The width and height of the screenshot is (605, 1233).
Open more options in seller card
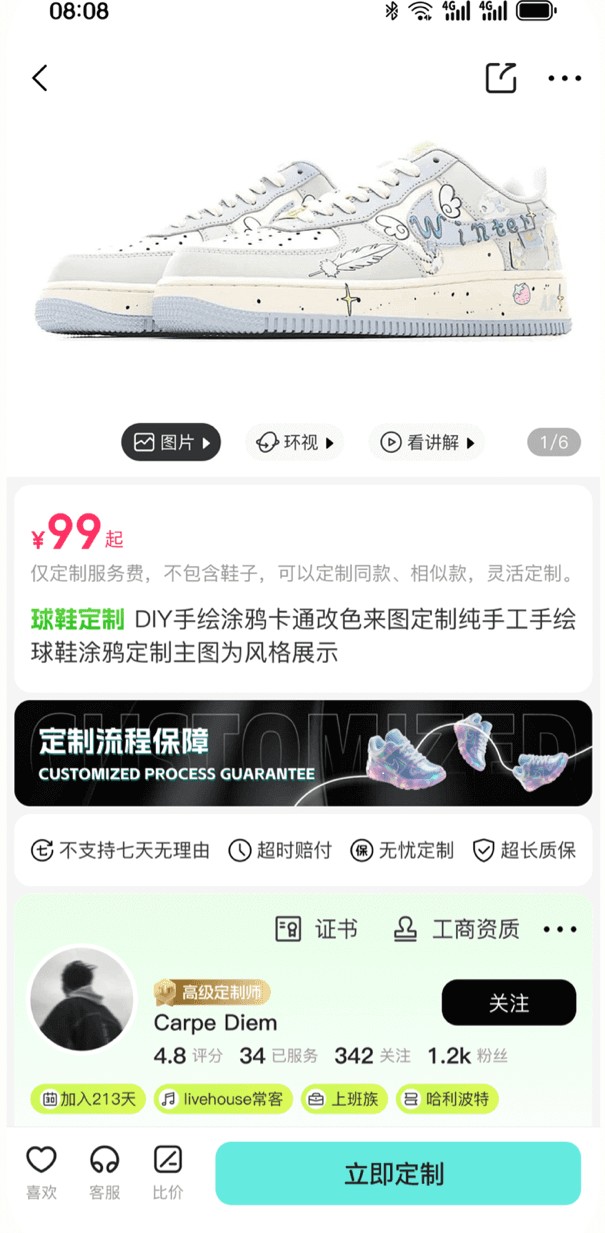(560, 929)
